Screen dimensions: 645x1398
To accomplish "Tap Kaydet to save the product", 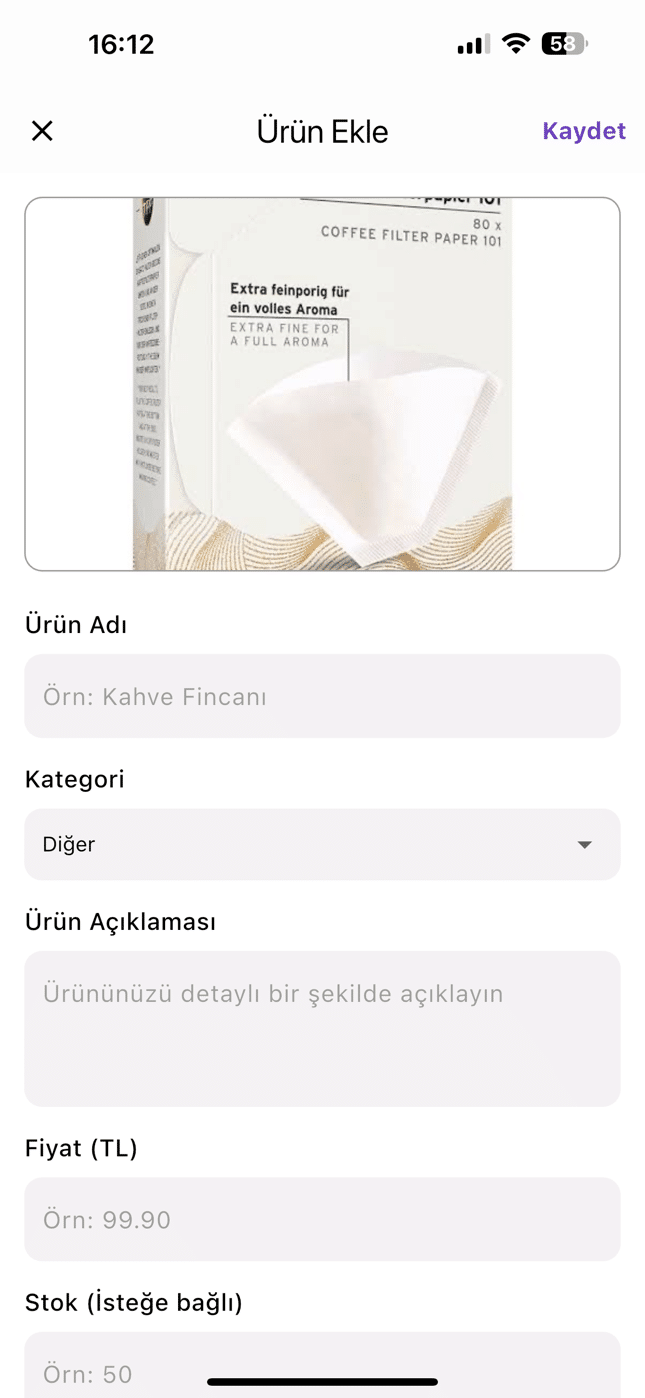I will pos(583,131).
